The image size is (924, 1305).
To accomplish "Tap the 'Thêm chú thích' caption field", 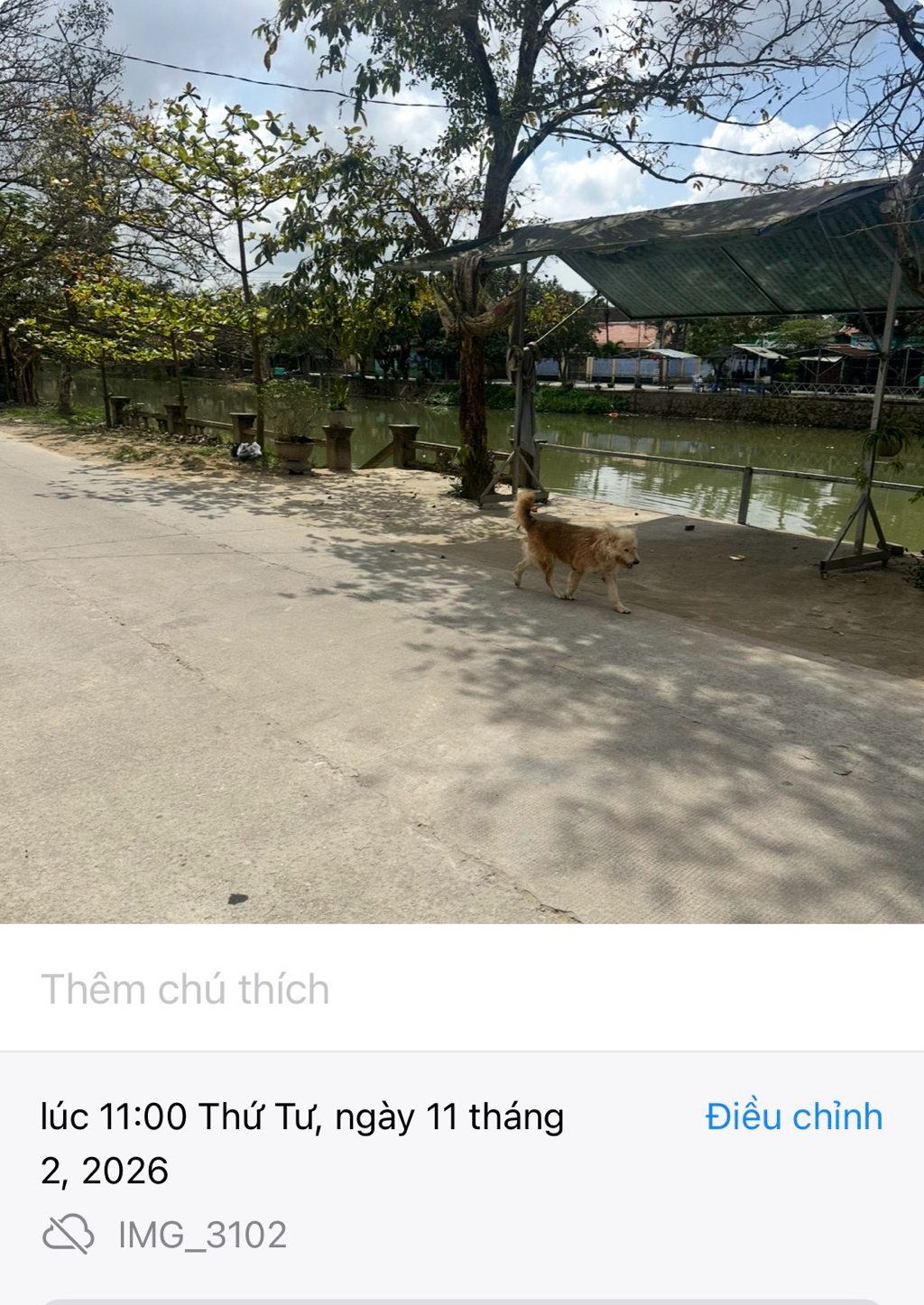I will click(185, 989).
